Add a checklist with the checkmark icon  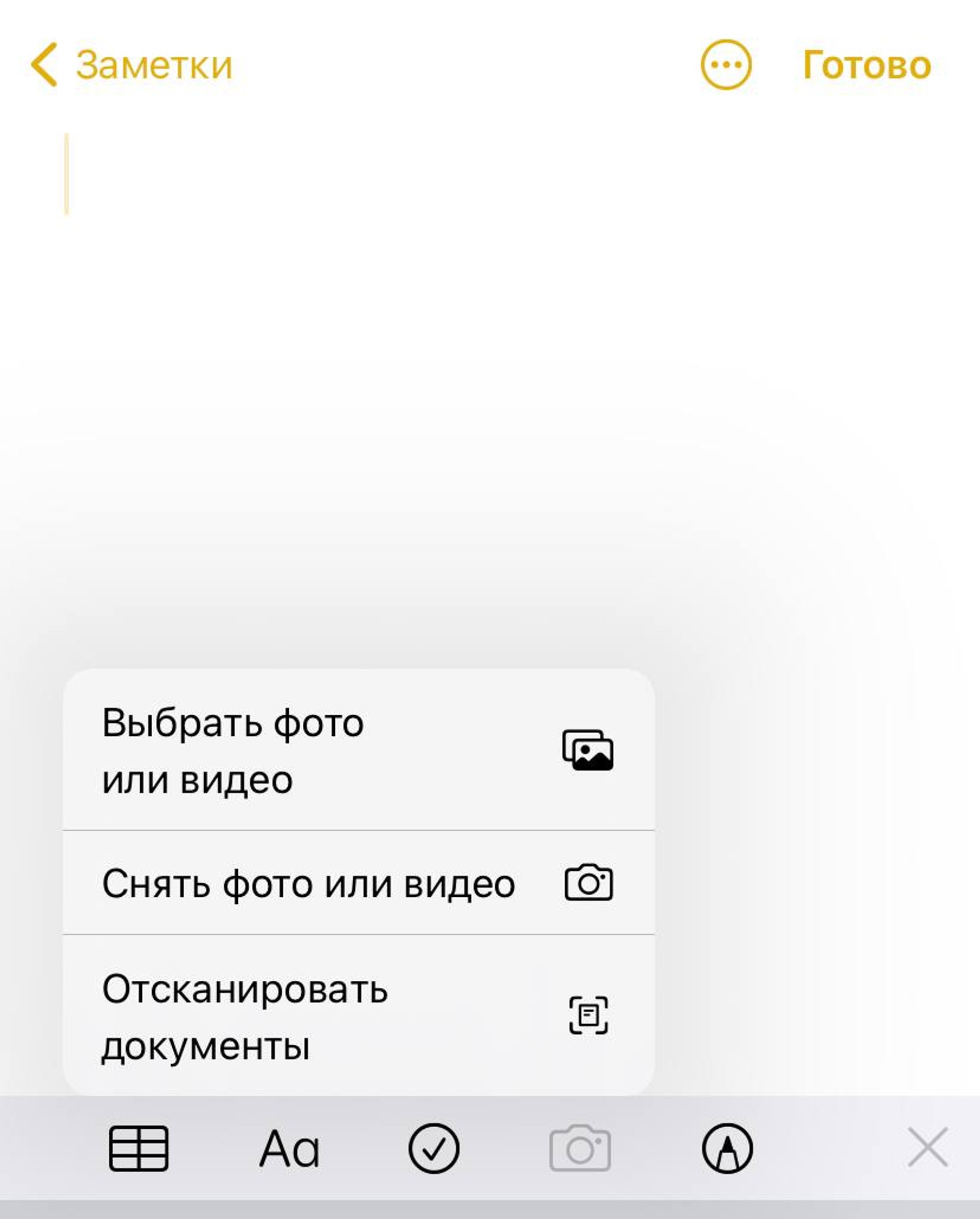[434, 1148]
